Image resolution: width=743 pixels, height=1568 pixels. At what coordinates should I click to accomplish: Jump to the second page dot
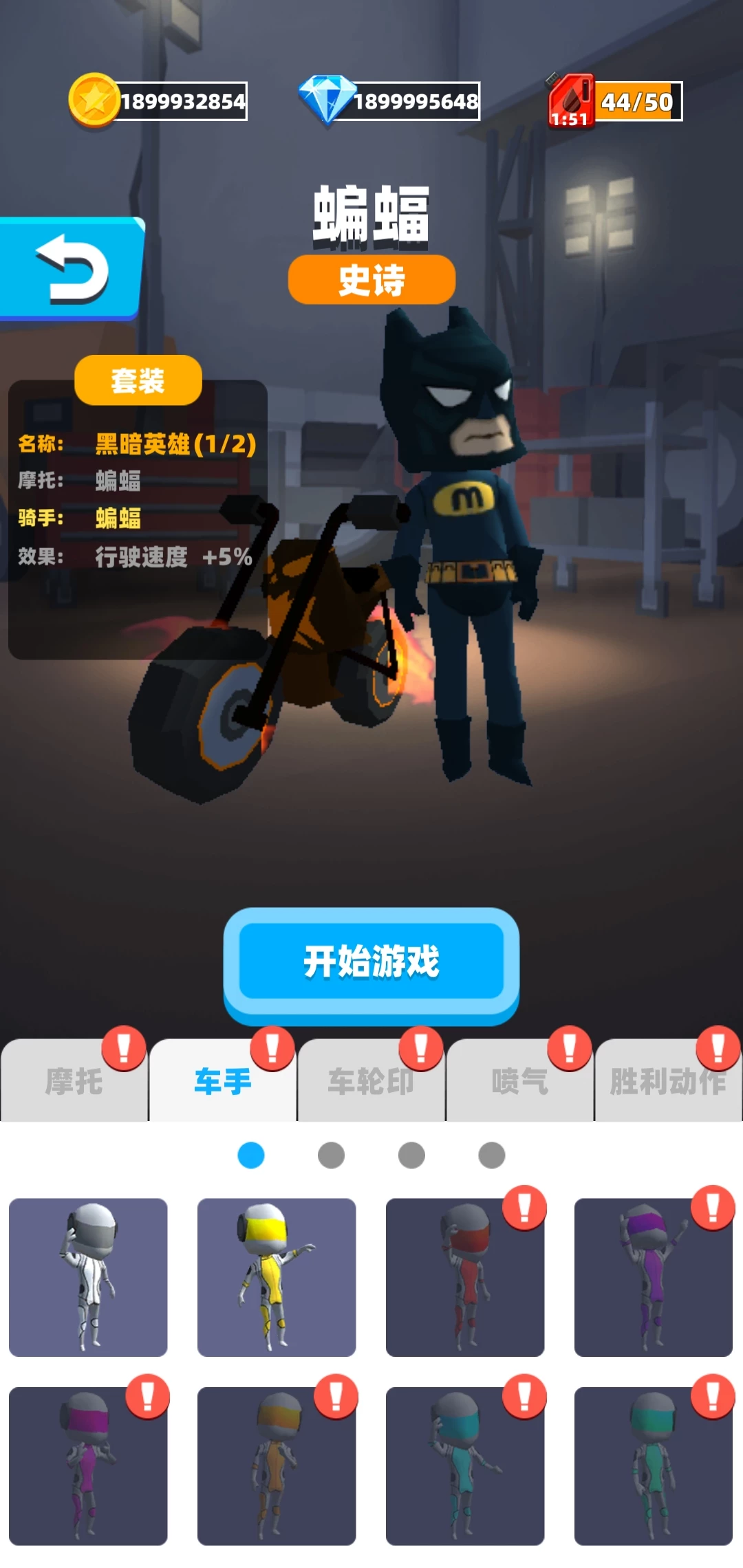tap(331, 1155)
